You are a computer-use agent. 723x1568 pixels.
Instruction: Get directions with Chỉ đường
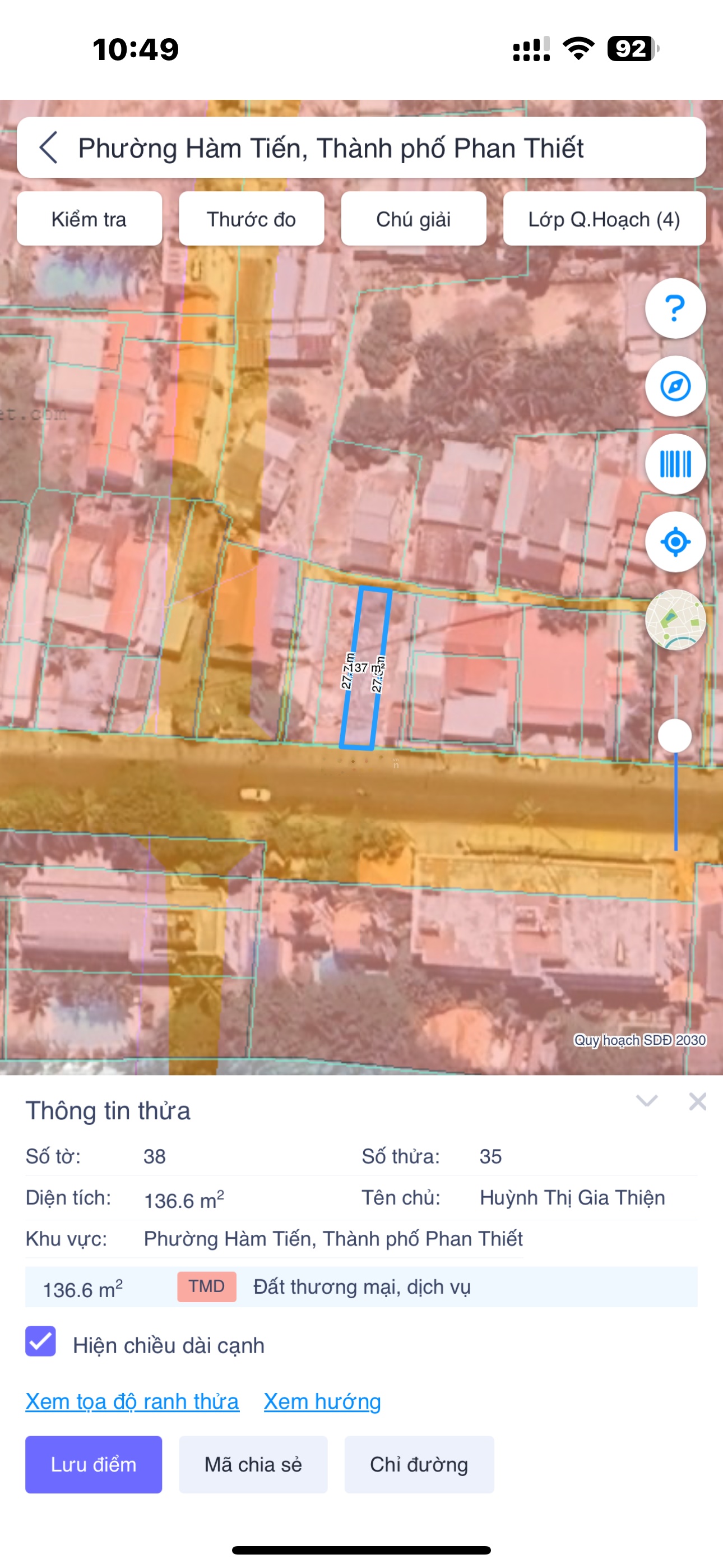click(419, 1464)
